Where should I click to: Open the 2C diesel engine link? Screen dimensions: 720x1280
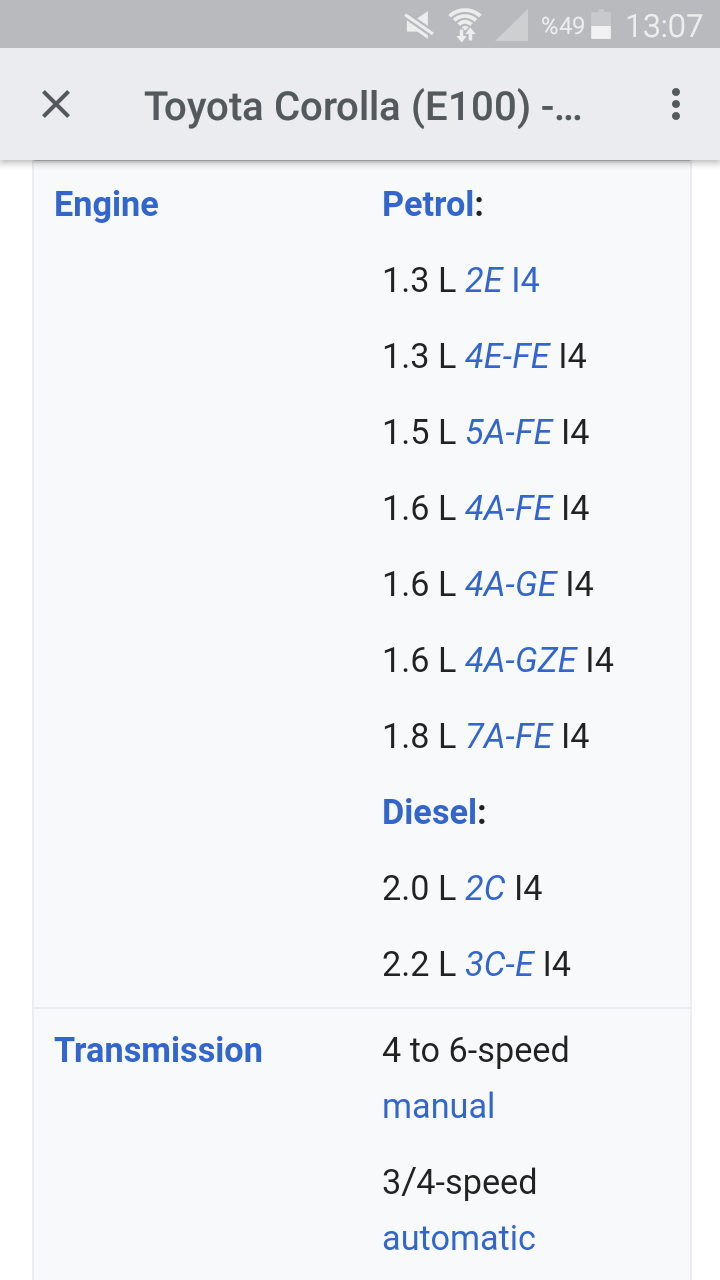click(x=485, y=889)
